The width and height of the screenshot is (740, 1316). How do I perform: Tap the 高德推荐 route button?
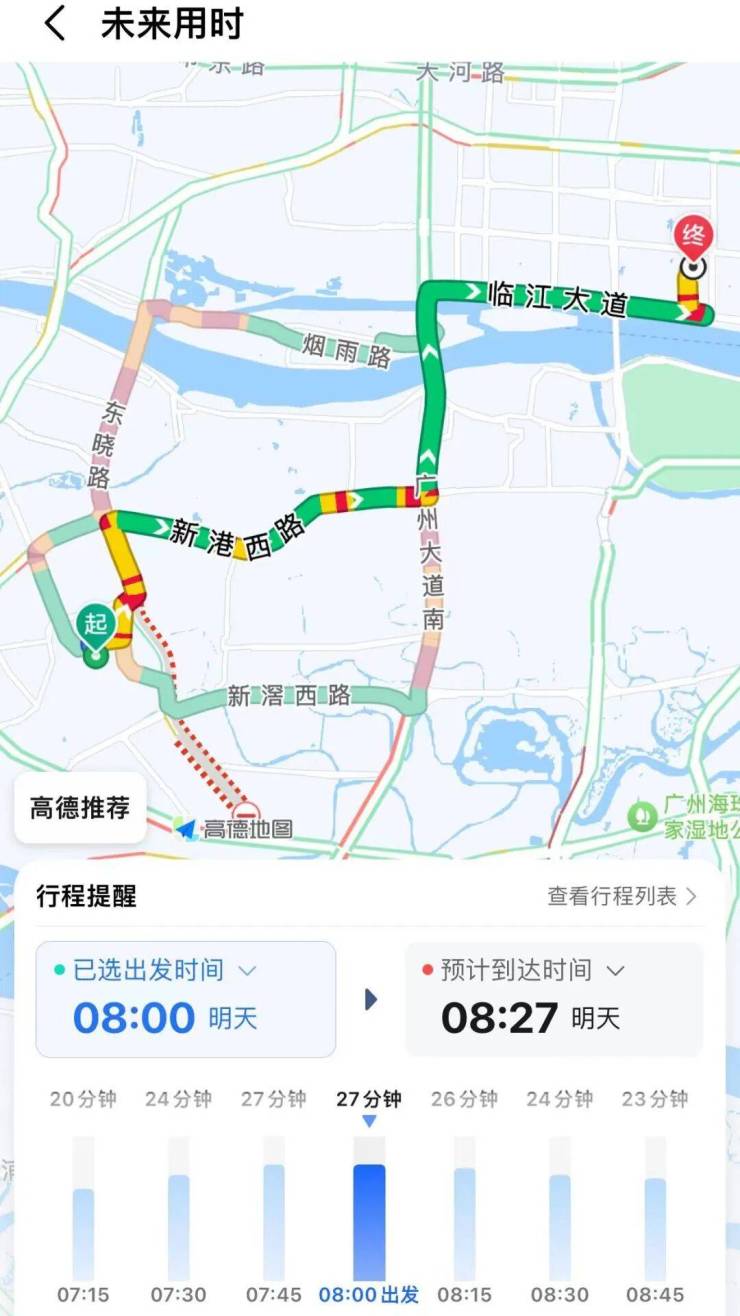80,808
